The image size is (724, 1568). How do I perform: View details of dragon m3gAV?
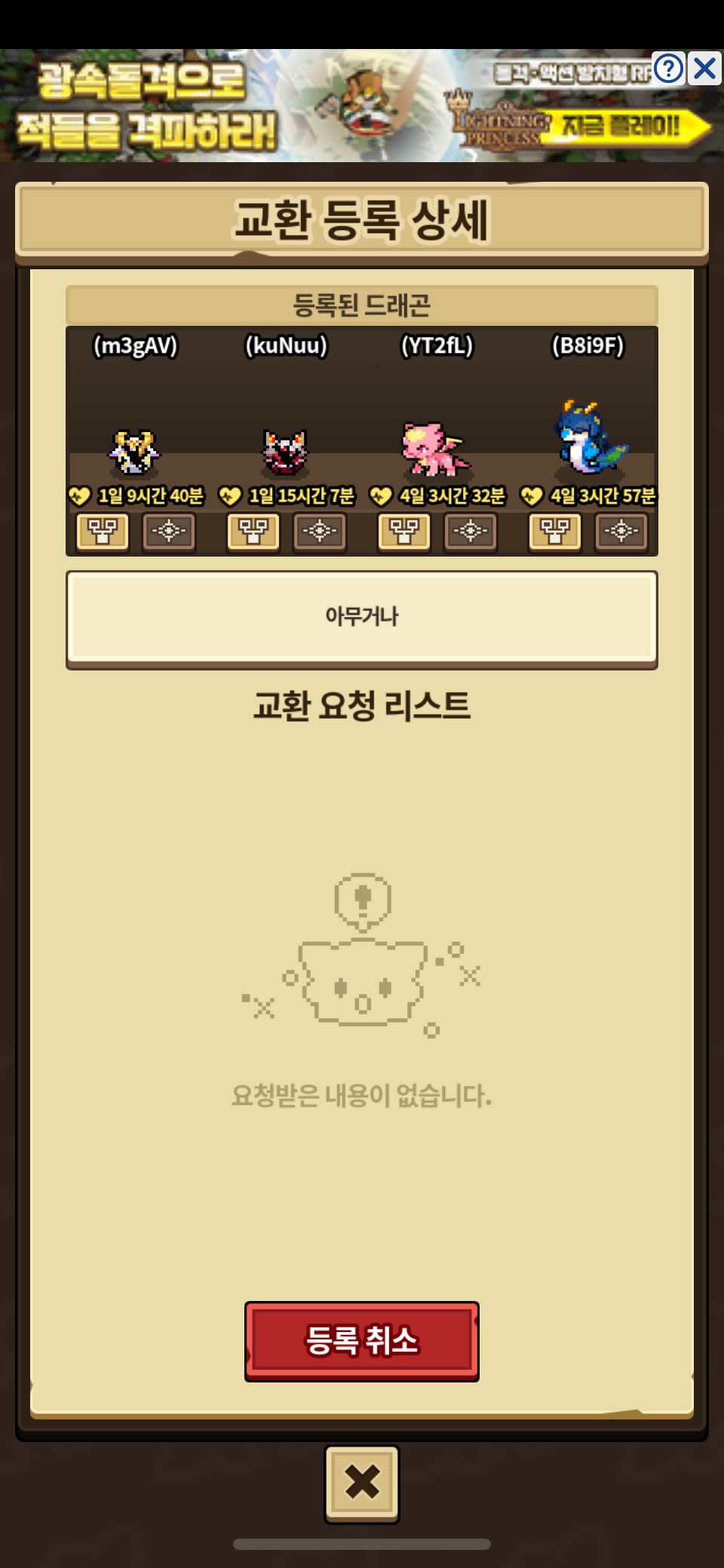pos(169,532)
